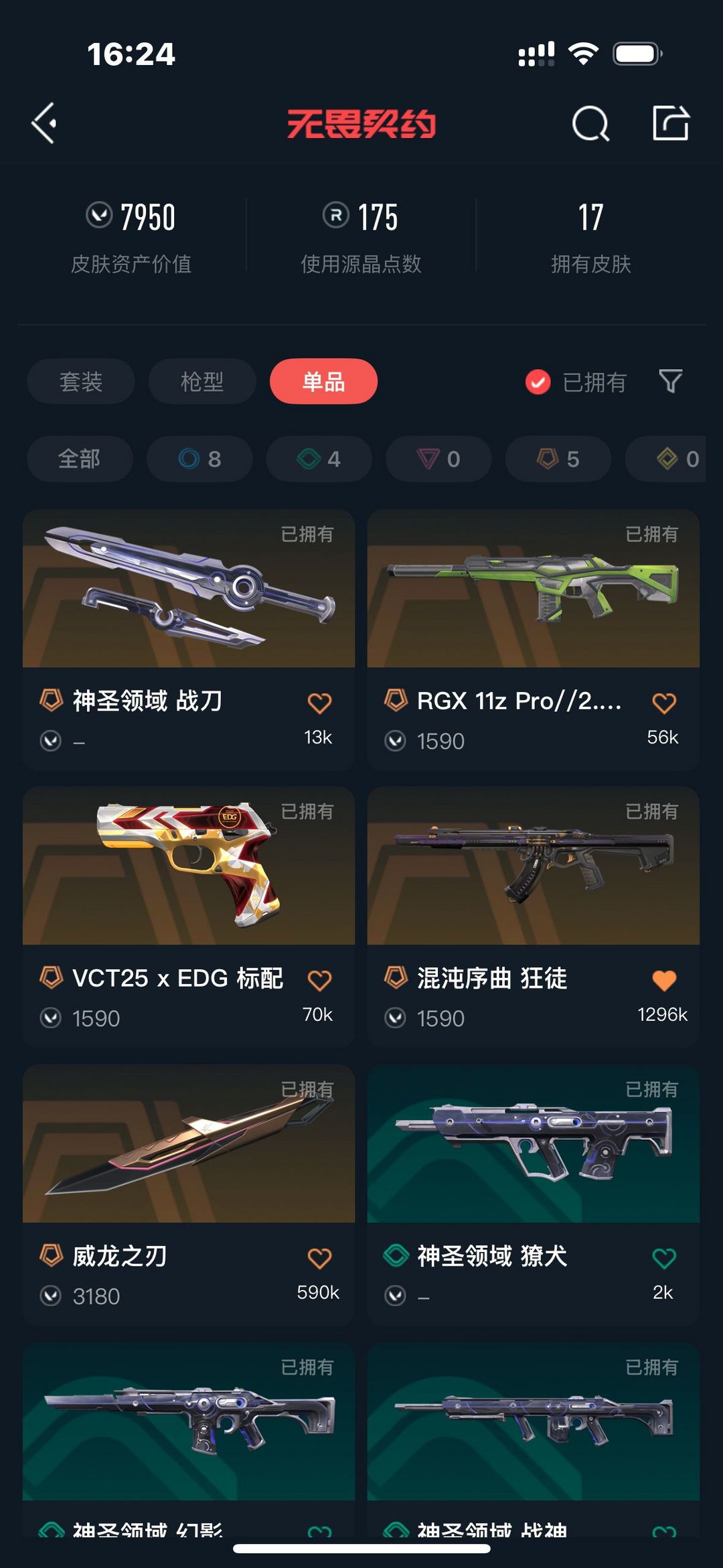Open the funnel filter options
This screenshot has width=723, height=1568.
tap(671, 381)
